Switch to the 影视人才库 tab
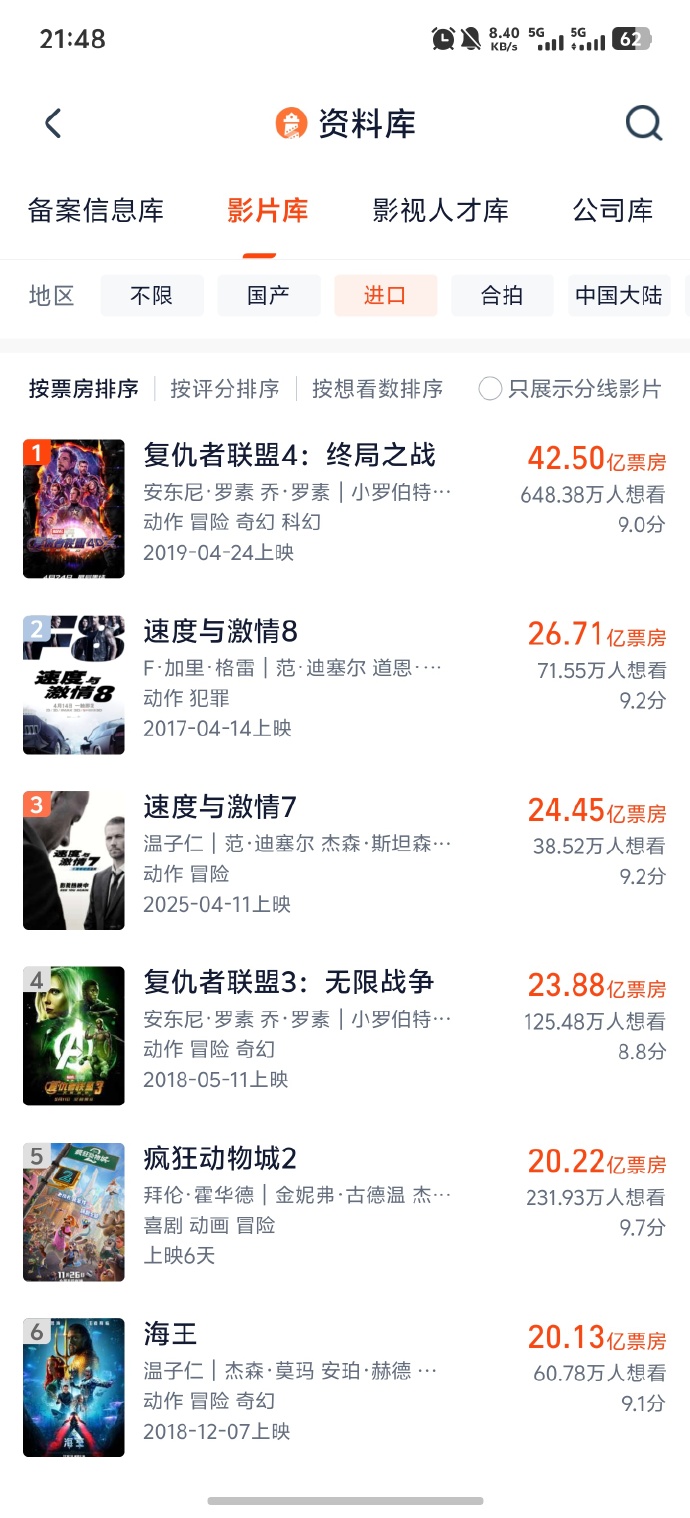Viewport: 690px width, 1518px height. [x=440, y=211]
